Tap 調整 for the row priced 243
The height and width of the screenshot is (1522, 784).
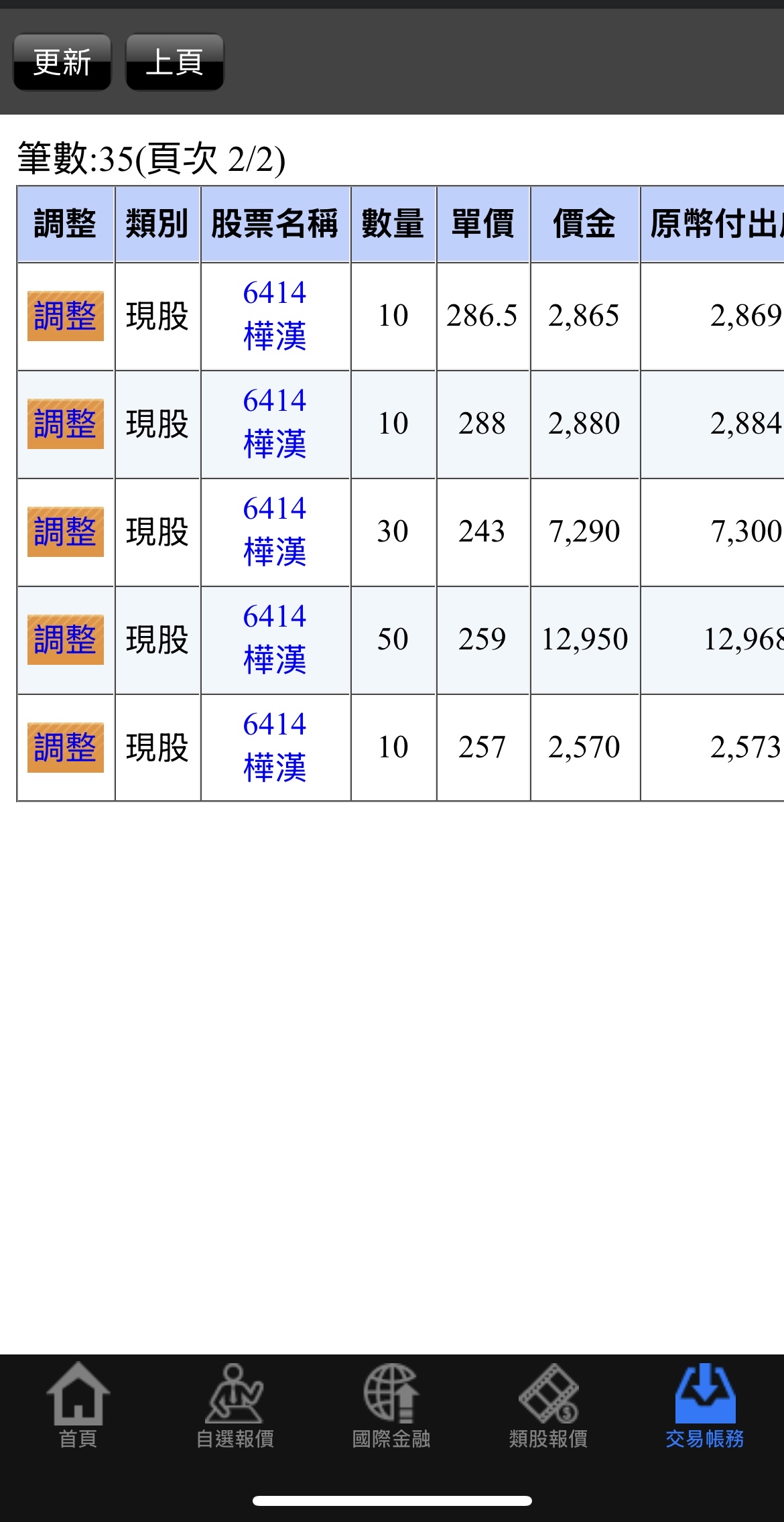tap(66, 531)
